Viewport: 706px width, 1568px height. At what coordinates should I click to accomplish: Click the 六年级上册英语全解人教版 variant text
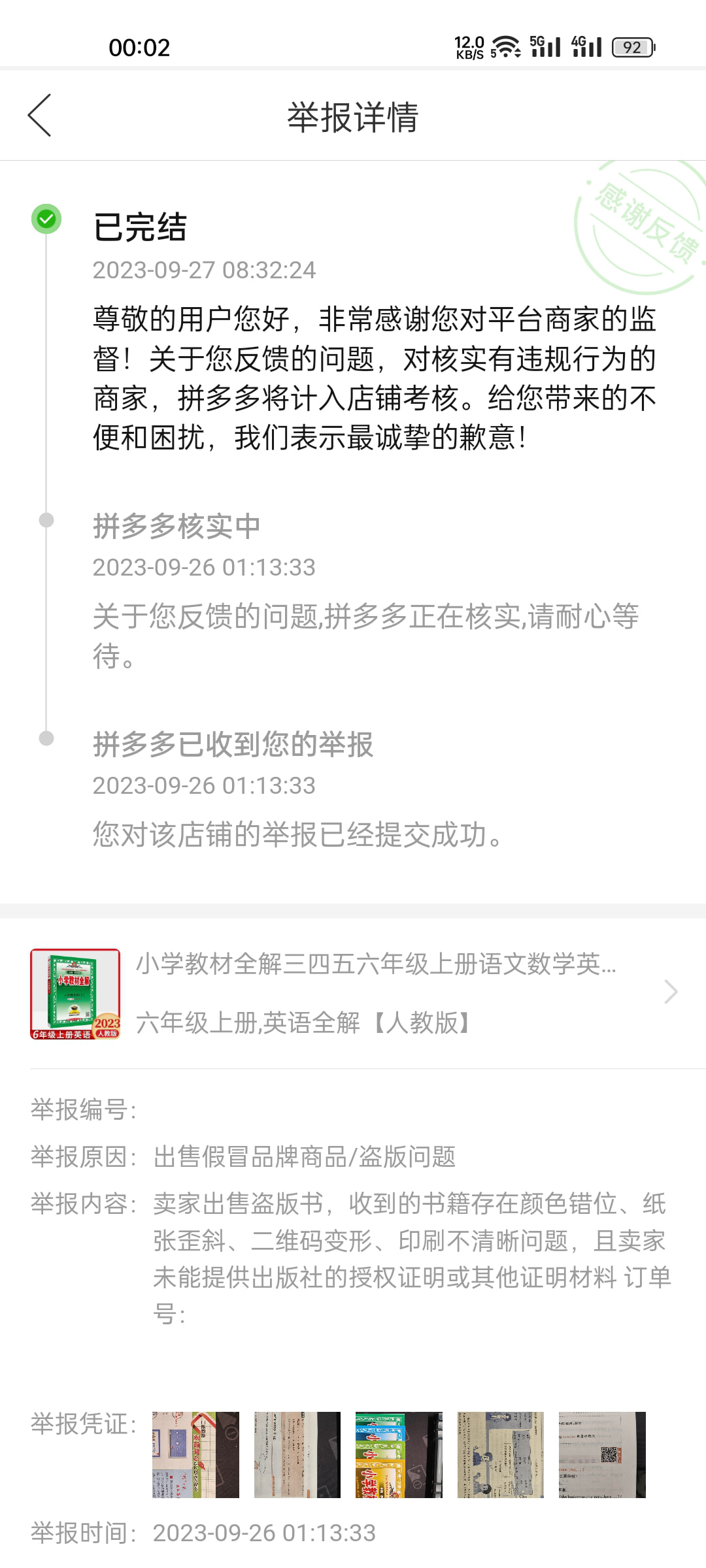pos(304,1023)
